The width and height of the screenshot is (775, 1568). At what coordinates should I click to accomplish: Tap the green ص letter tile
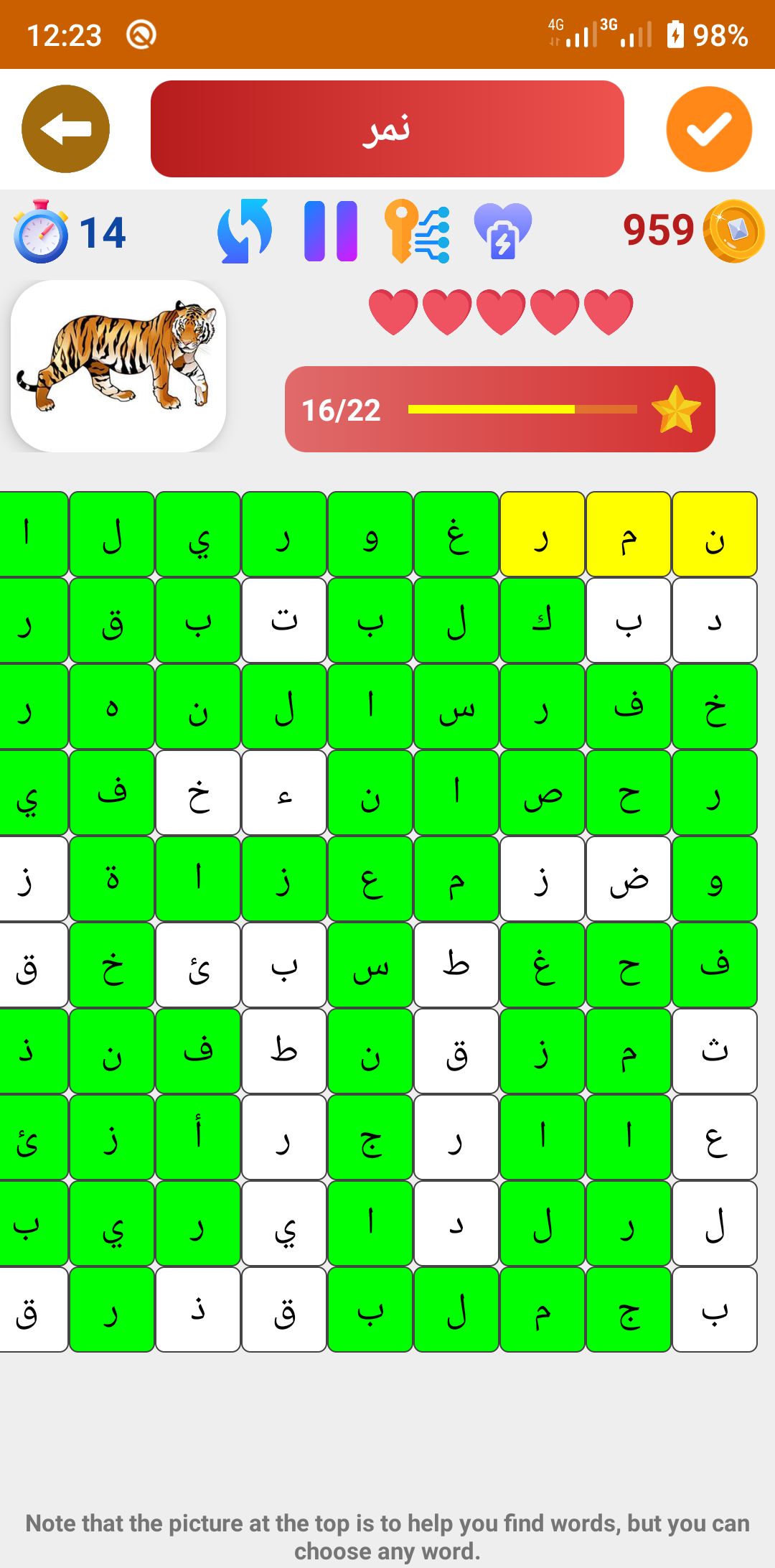click(x=542, y=793)
